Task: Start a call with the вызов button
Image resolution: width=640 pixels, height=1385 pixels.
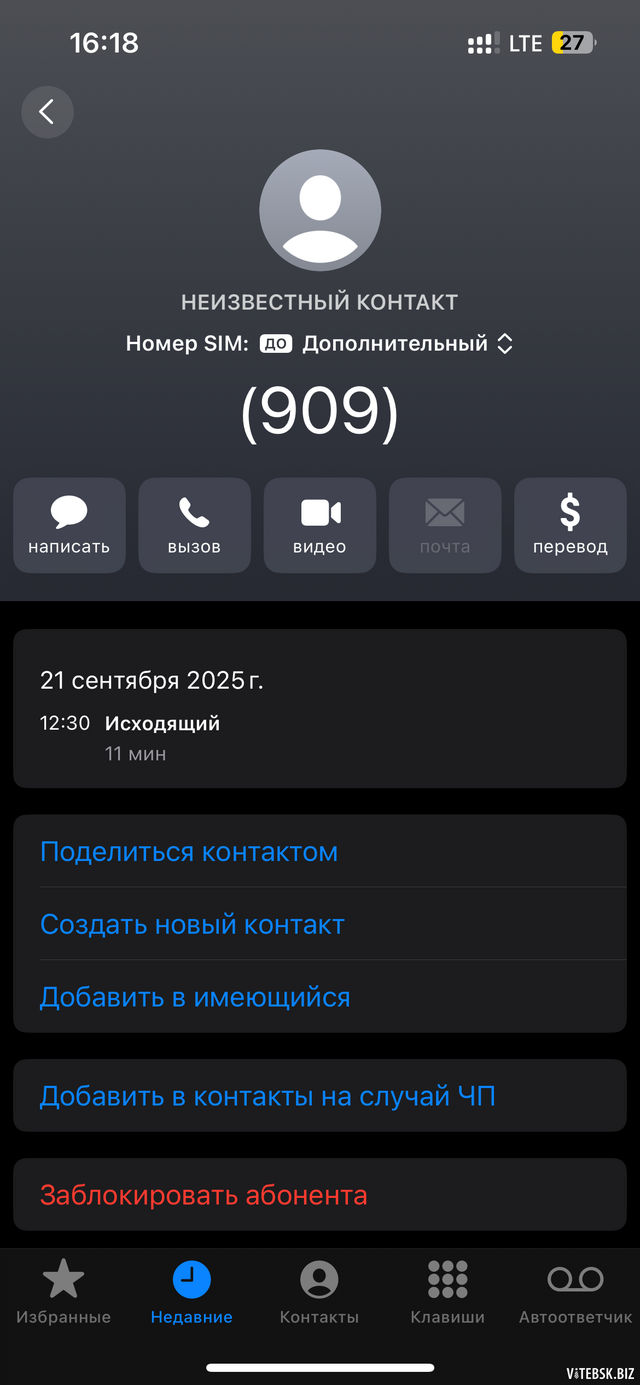Action: [x=194, y=525]
